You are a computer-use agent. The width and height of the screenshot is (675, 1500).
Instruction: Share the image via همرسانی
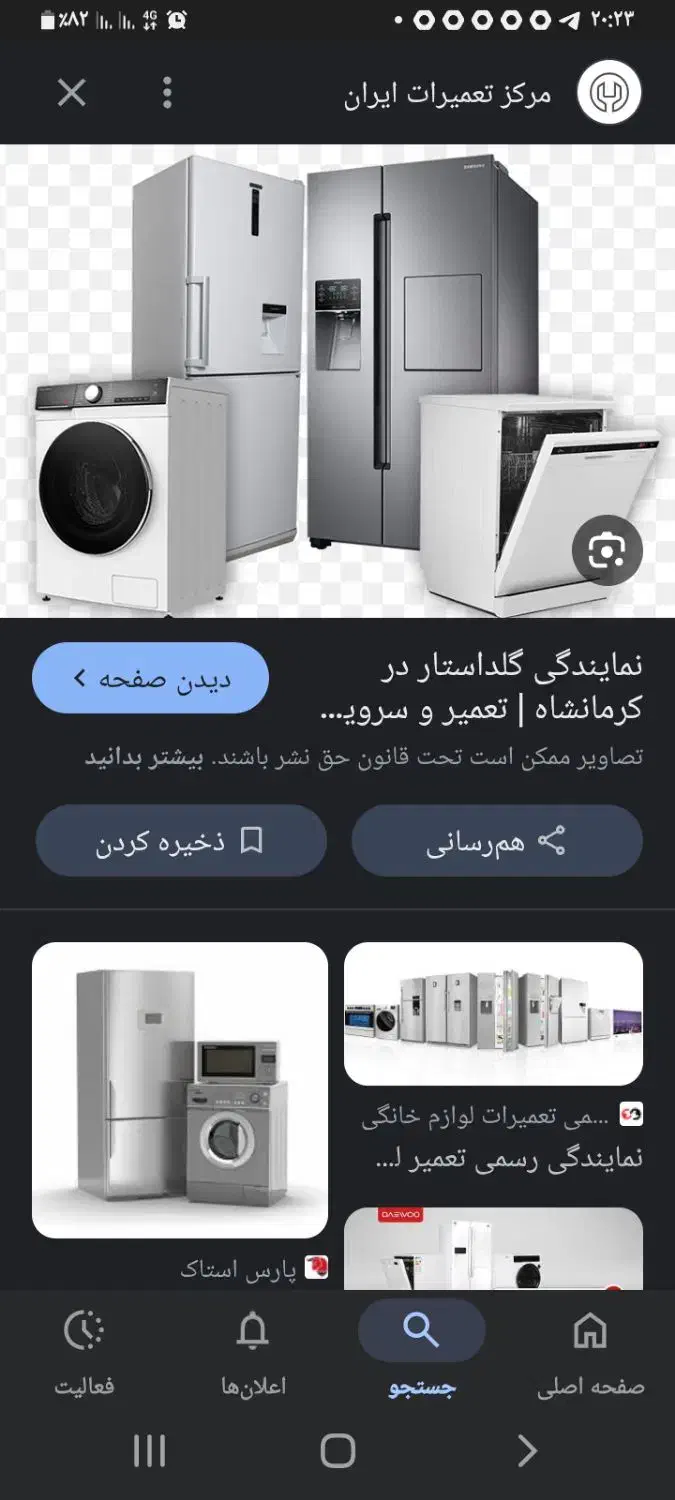coord(497,841)
